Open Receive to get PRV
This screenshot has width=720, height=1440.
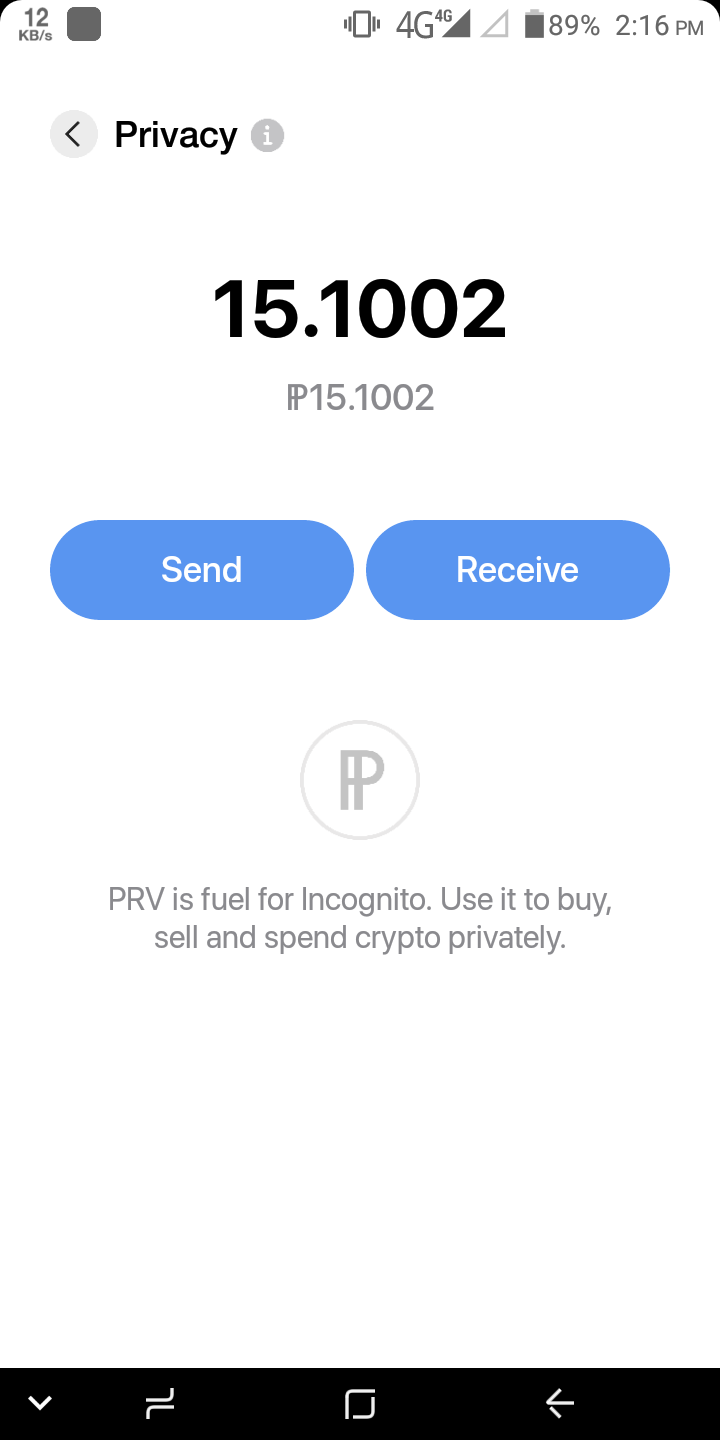(518, 570)
